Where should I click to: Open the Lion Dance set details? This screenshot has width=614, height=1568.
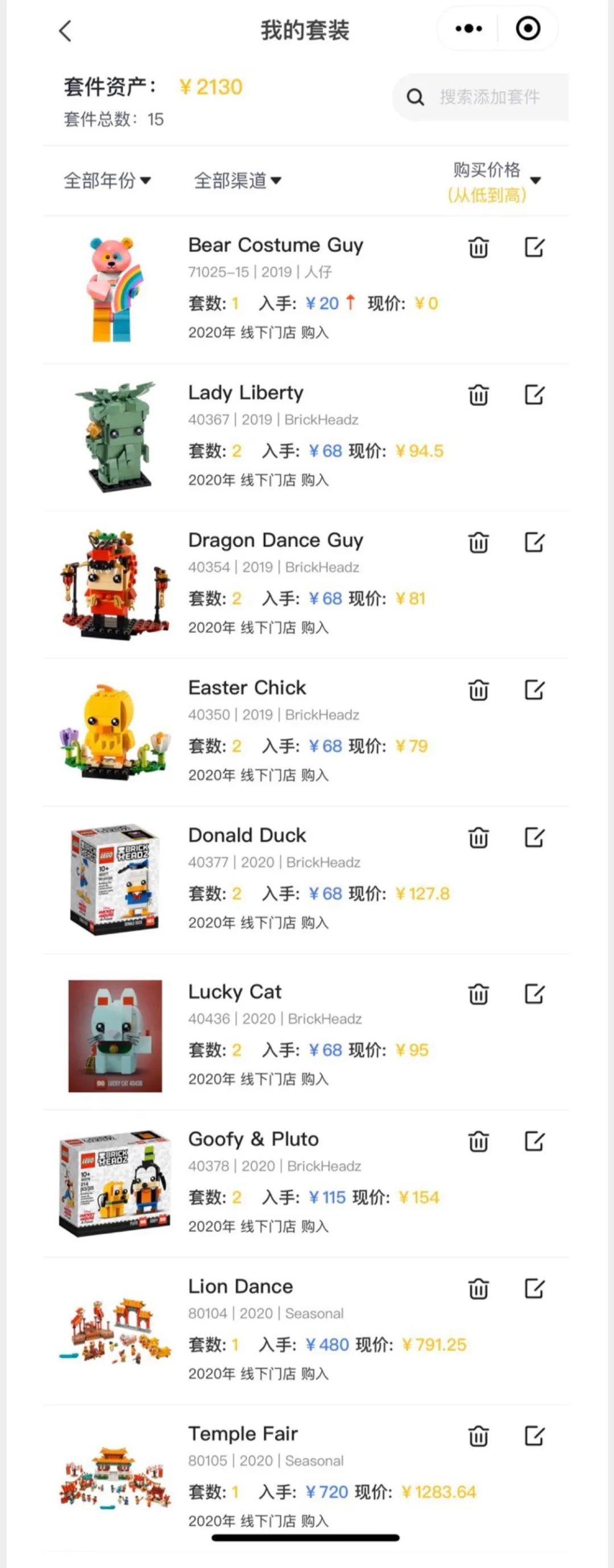pos(240,1286)
